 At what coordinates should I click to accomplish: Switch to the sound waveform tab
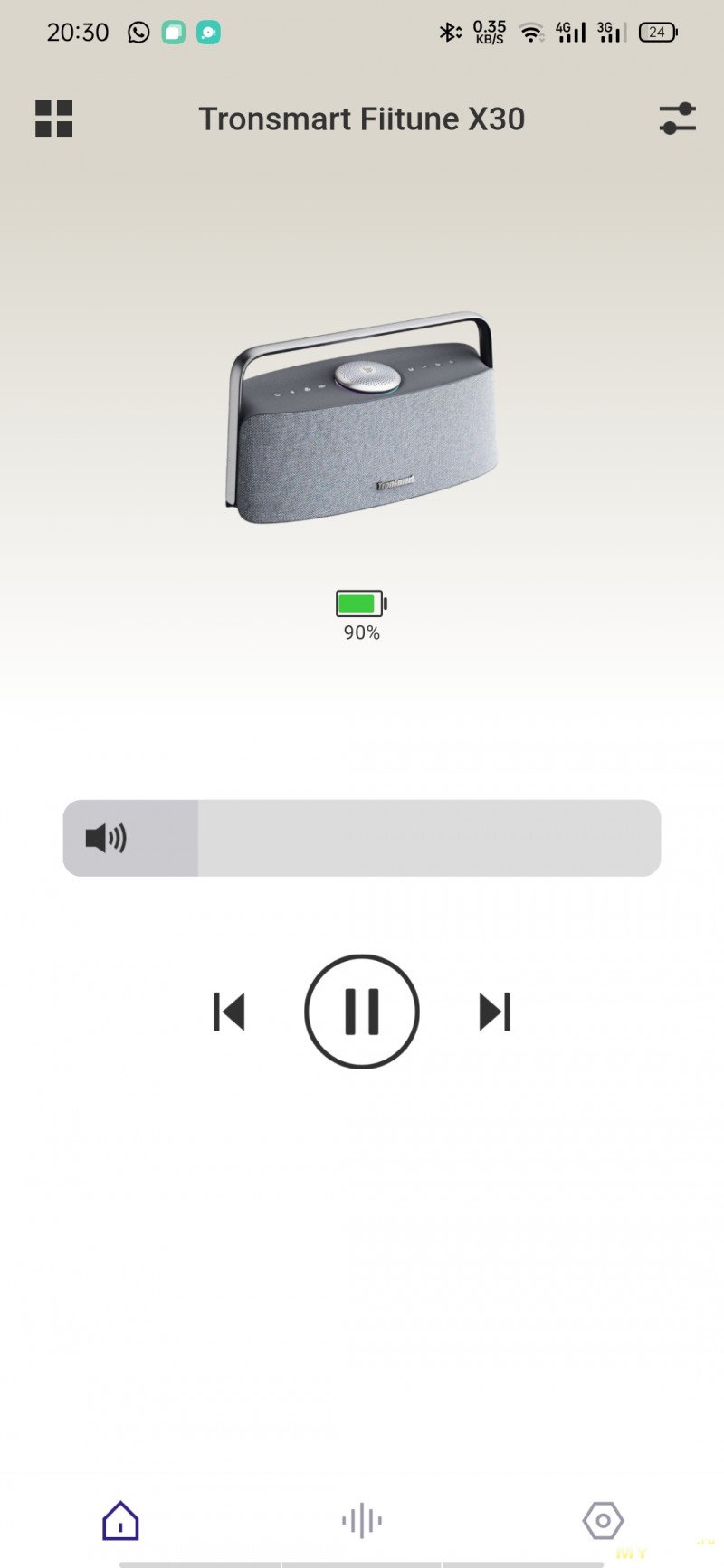point(362,1520)
